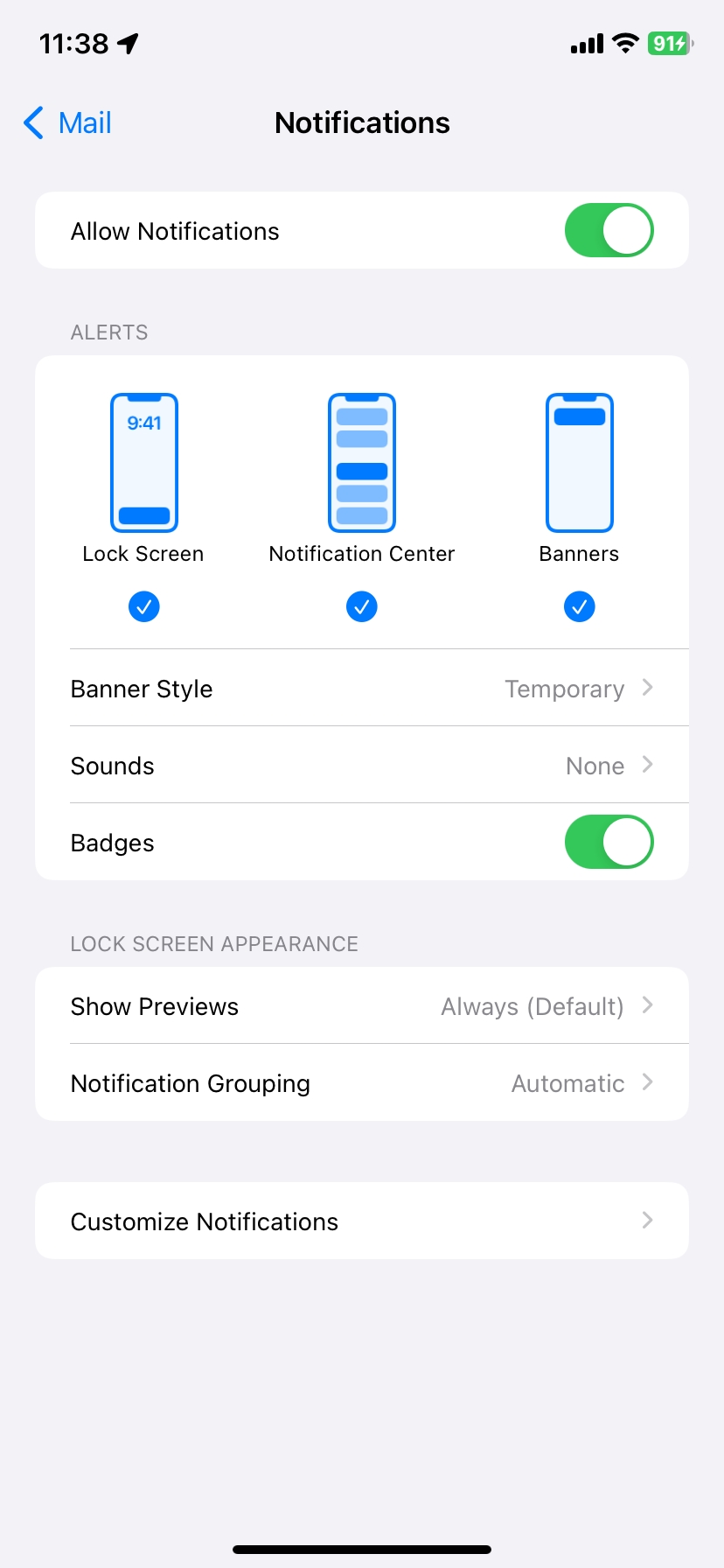The height and width of the screenshot is (1568, 724).
Task: Uncheck Lock Screen alerts
Action: point(144,606)
